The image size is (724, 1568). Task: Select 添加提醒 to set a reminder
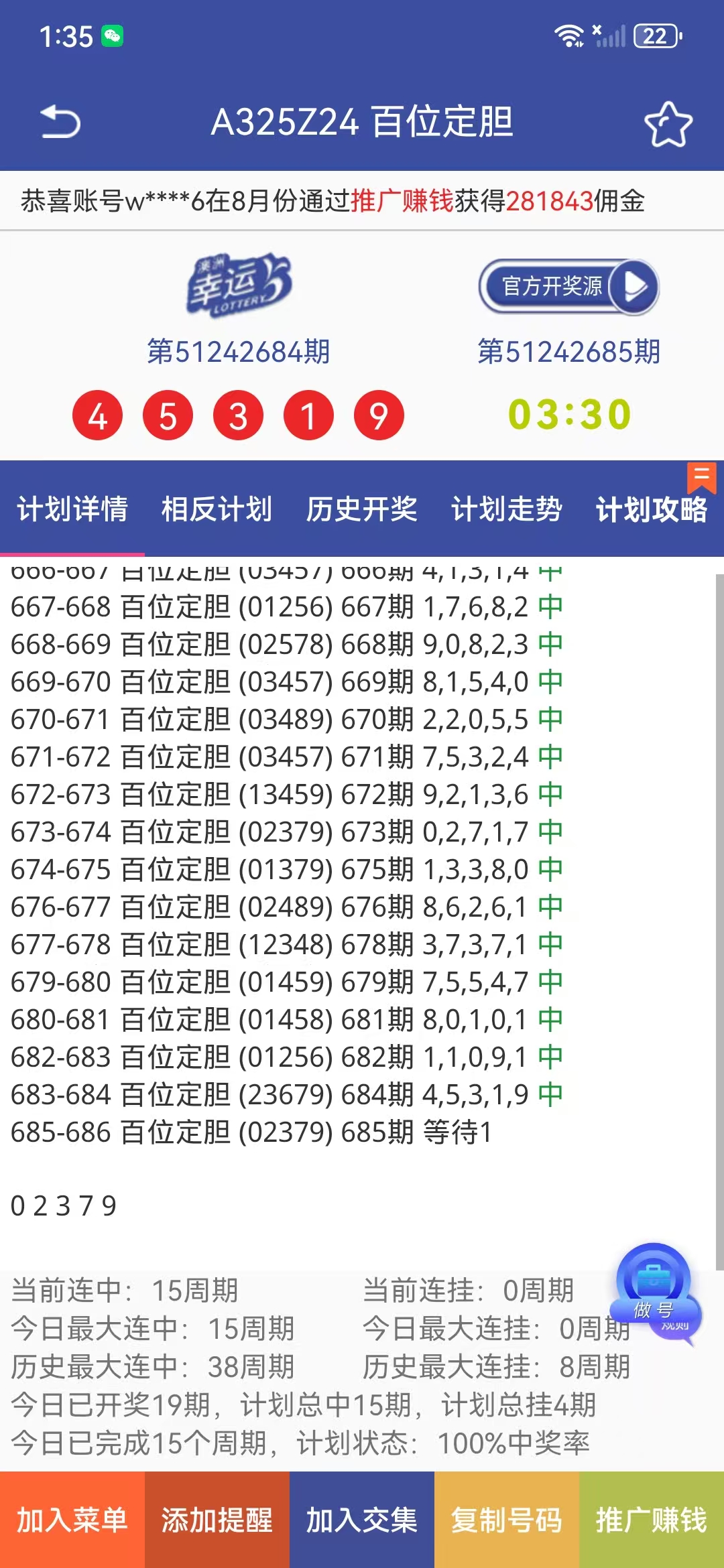point(217,1520)
